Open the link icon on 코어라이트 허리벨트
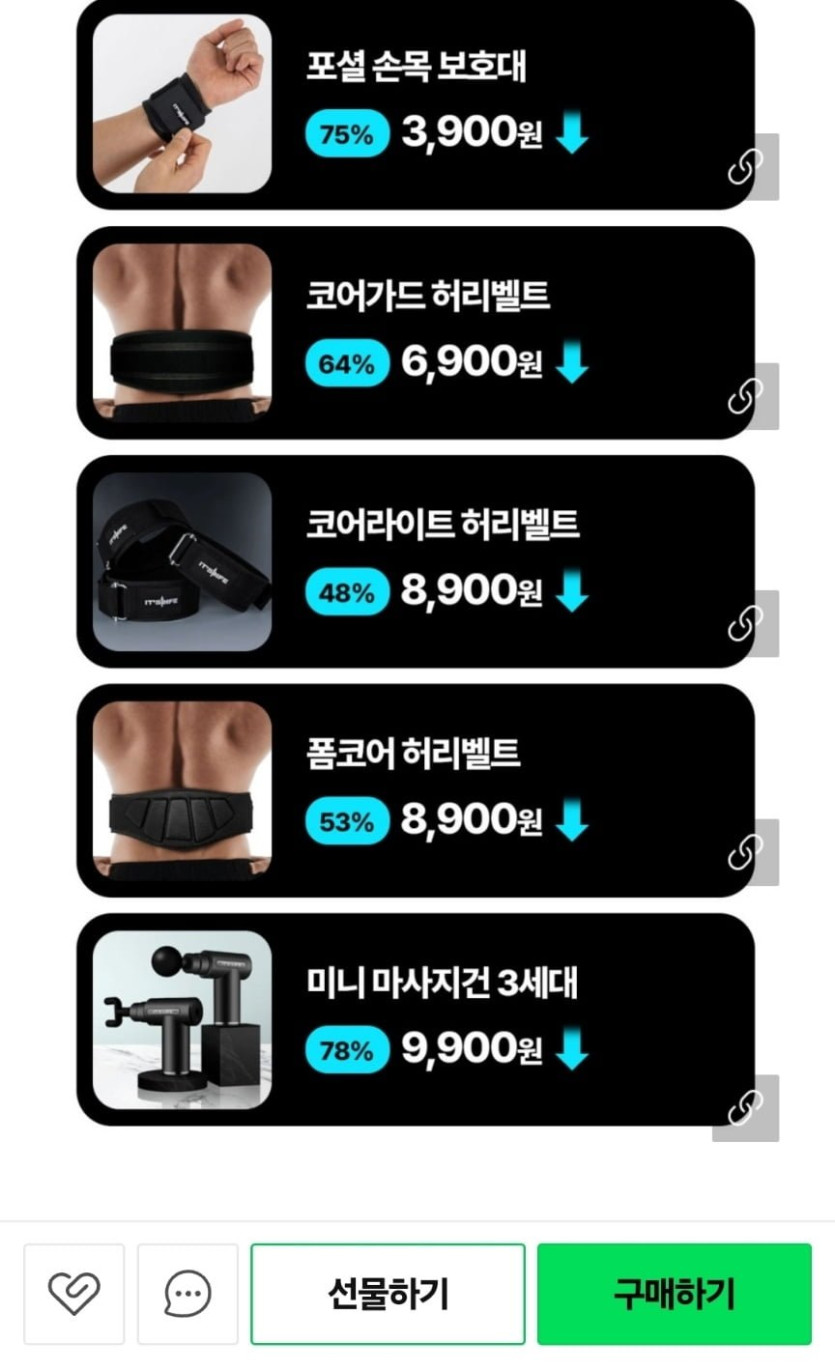835x1371 pixels. (745, 624)
